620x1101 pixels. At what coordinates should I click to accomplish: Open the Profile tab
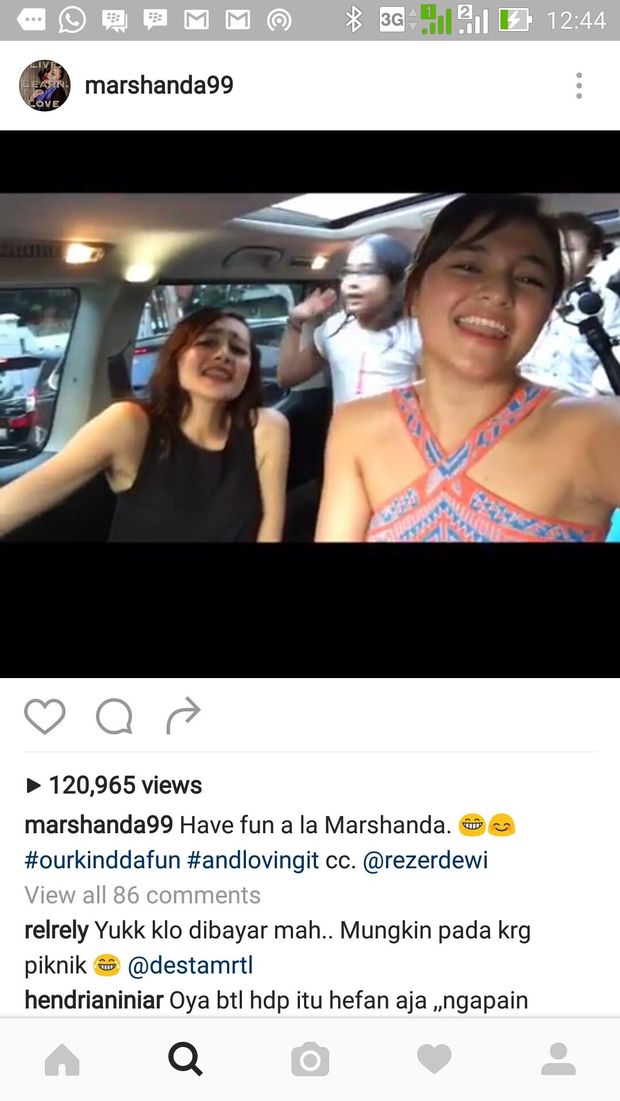558,1060
